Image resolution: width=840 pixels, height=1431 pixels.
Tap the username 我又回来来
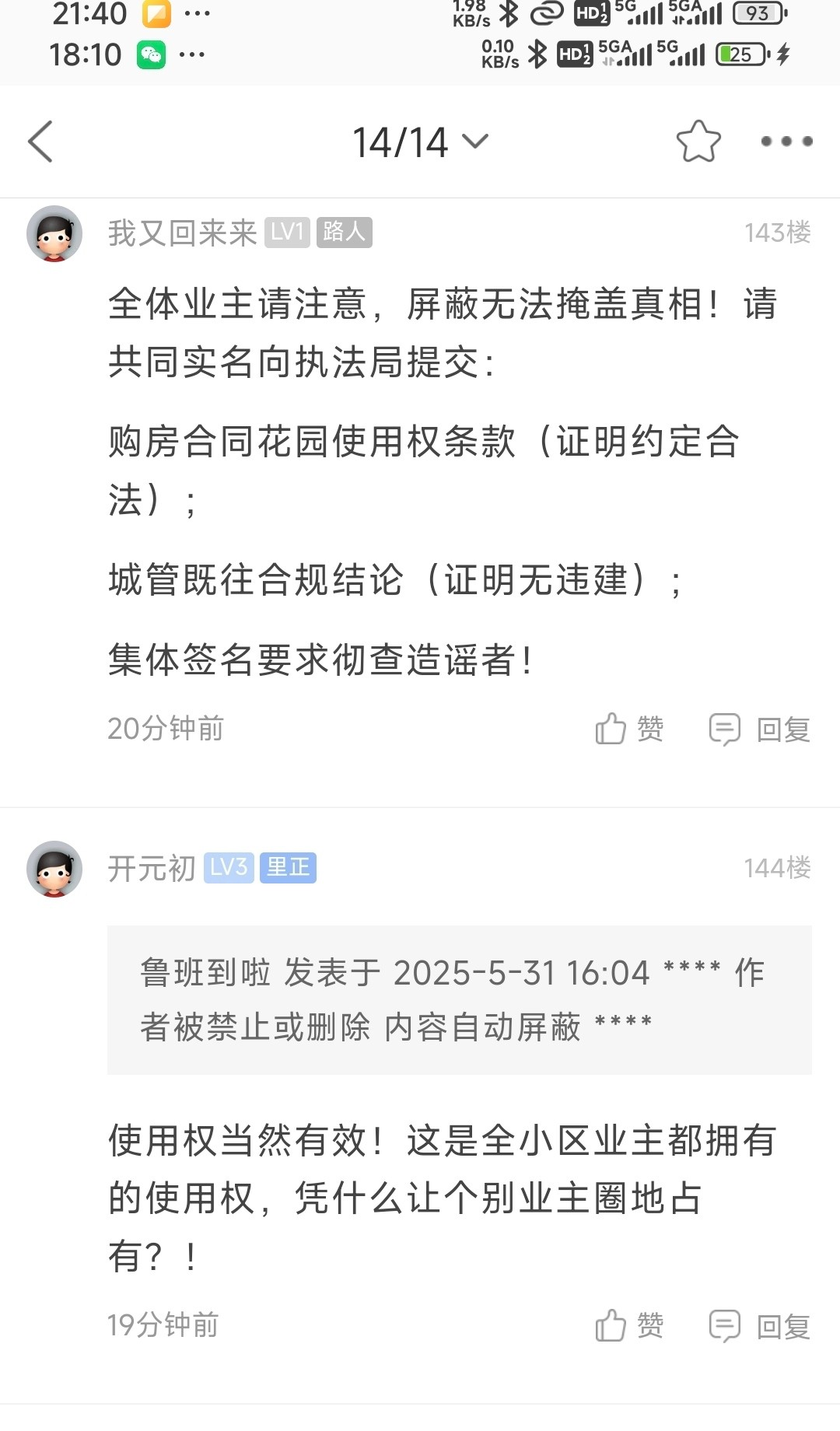click(182, 233)
